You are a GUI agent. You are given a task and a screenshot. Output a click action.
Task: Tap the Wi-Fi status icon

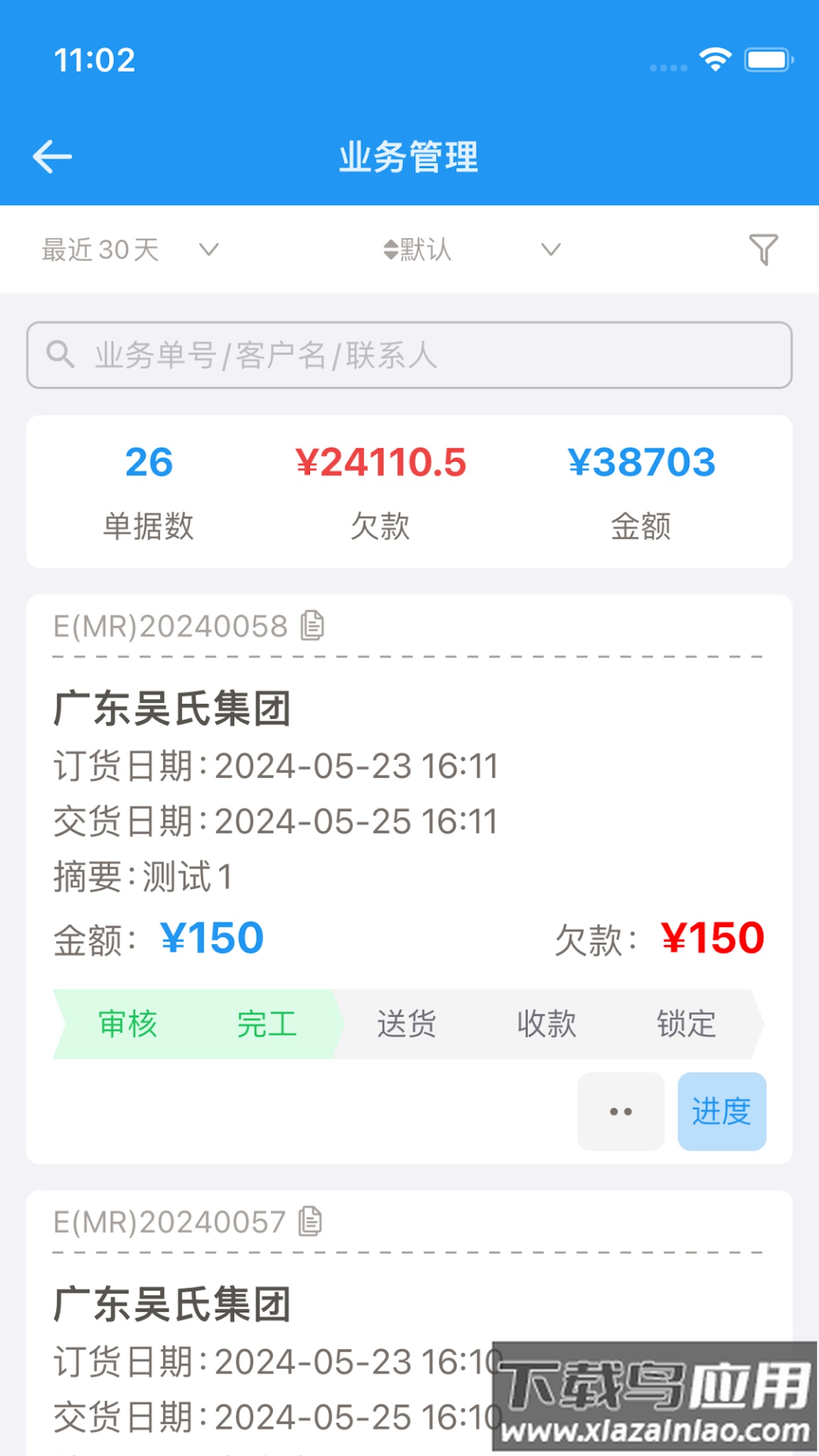pyautogui.click(x=714, y=58)
